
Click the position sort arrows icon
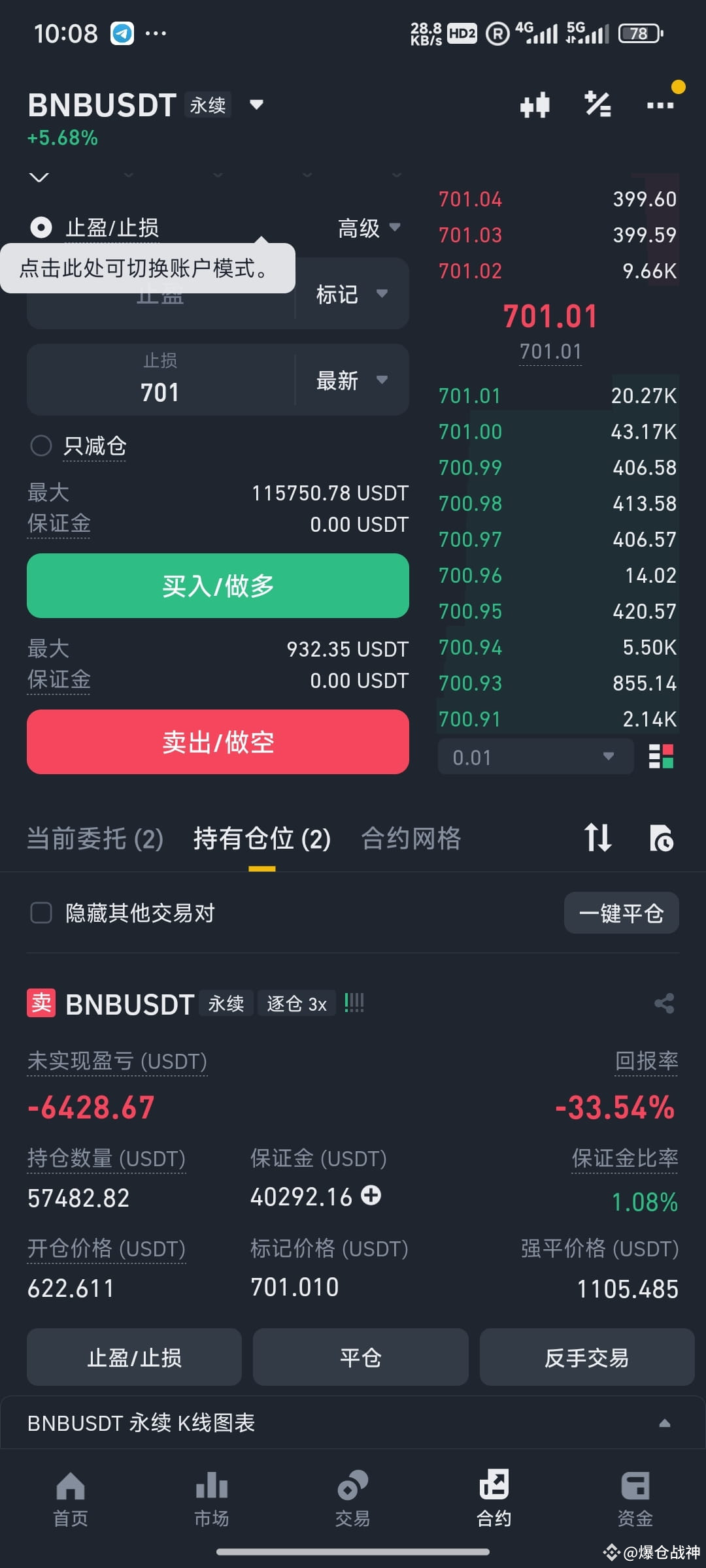597,838
